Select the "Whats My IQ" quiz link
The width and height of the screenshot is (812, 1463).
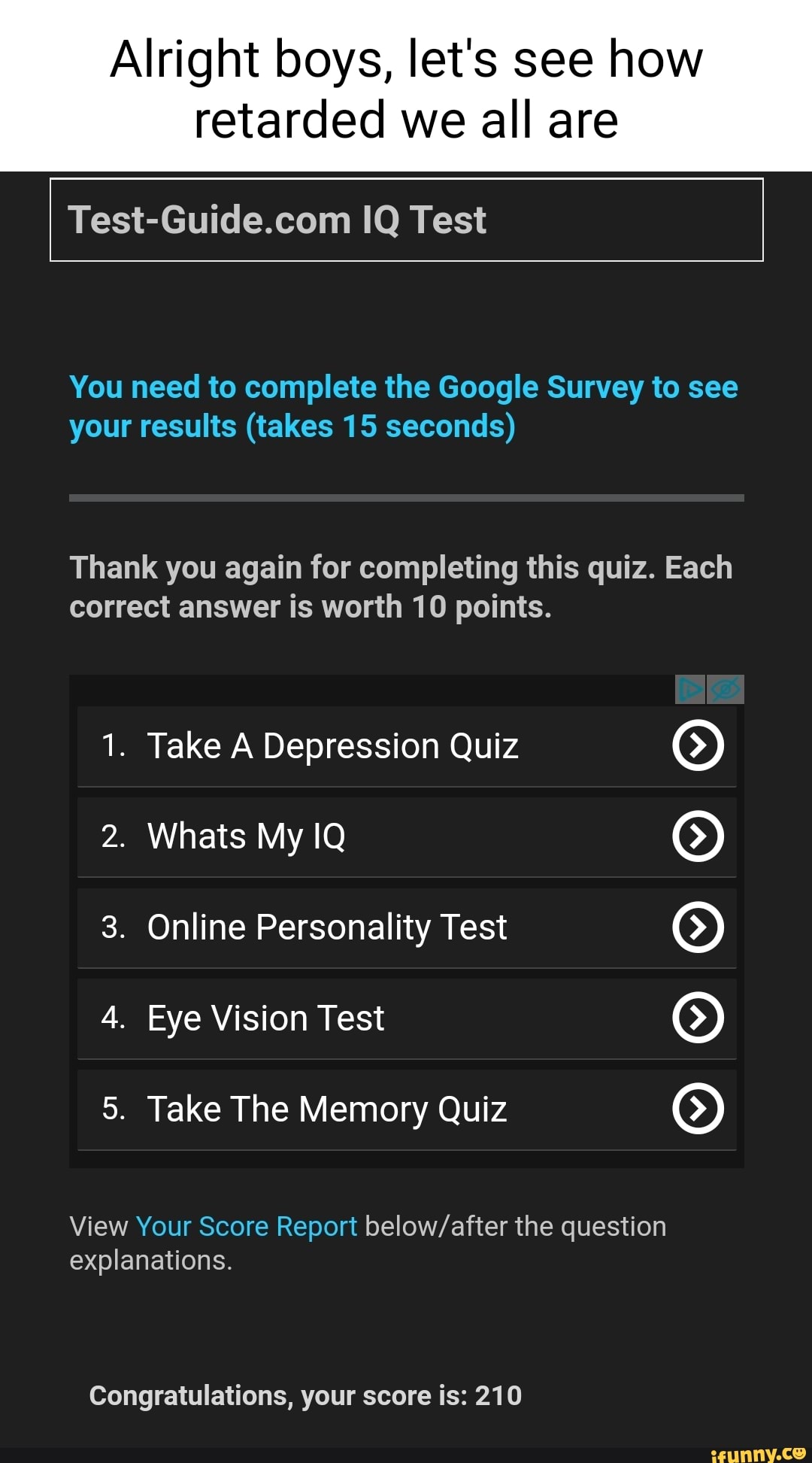247,836
